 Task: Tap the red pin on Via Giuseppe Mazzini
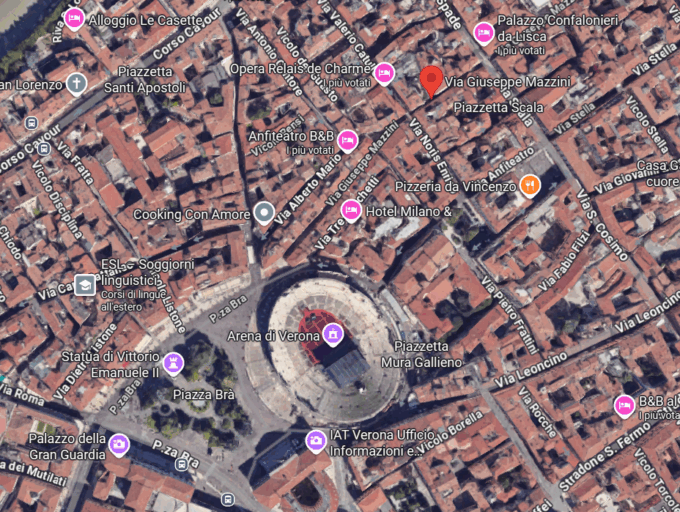click(x=431, y=80)
